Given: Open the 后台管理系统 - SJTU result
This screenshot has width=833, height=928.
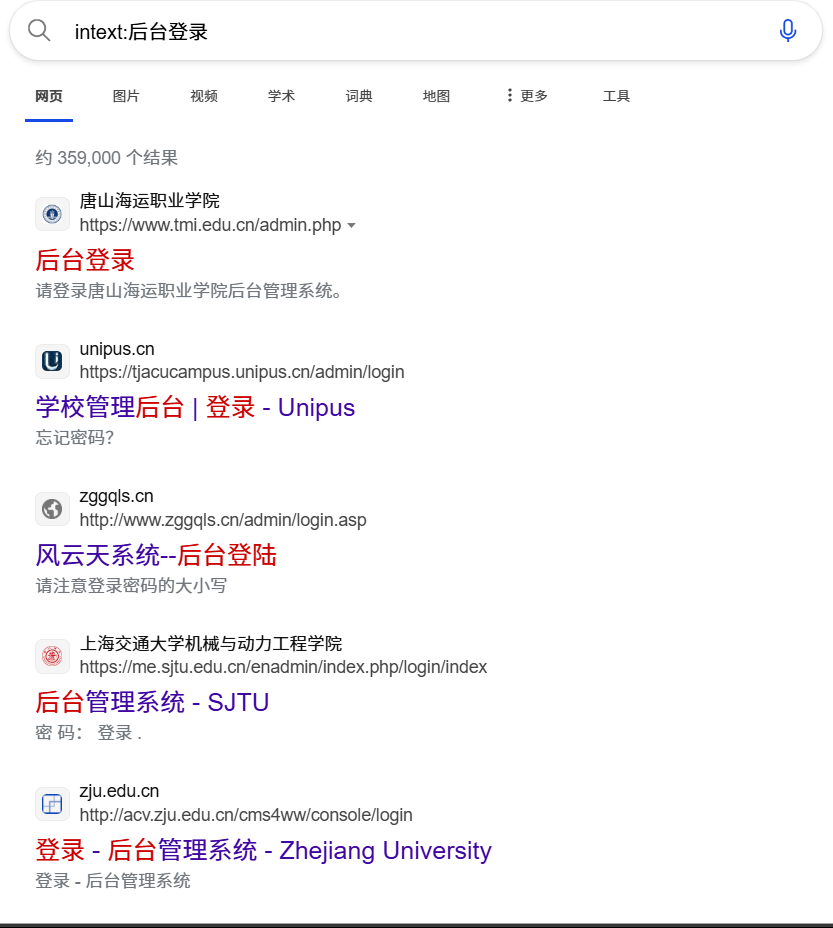Looking at the screenshot, I should 152,702.
